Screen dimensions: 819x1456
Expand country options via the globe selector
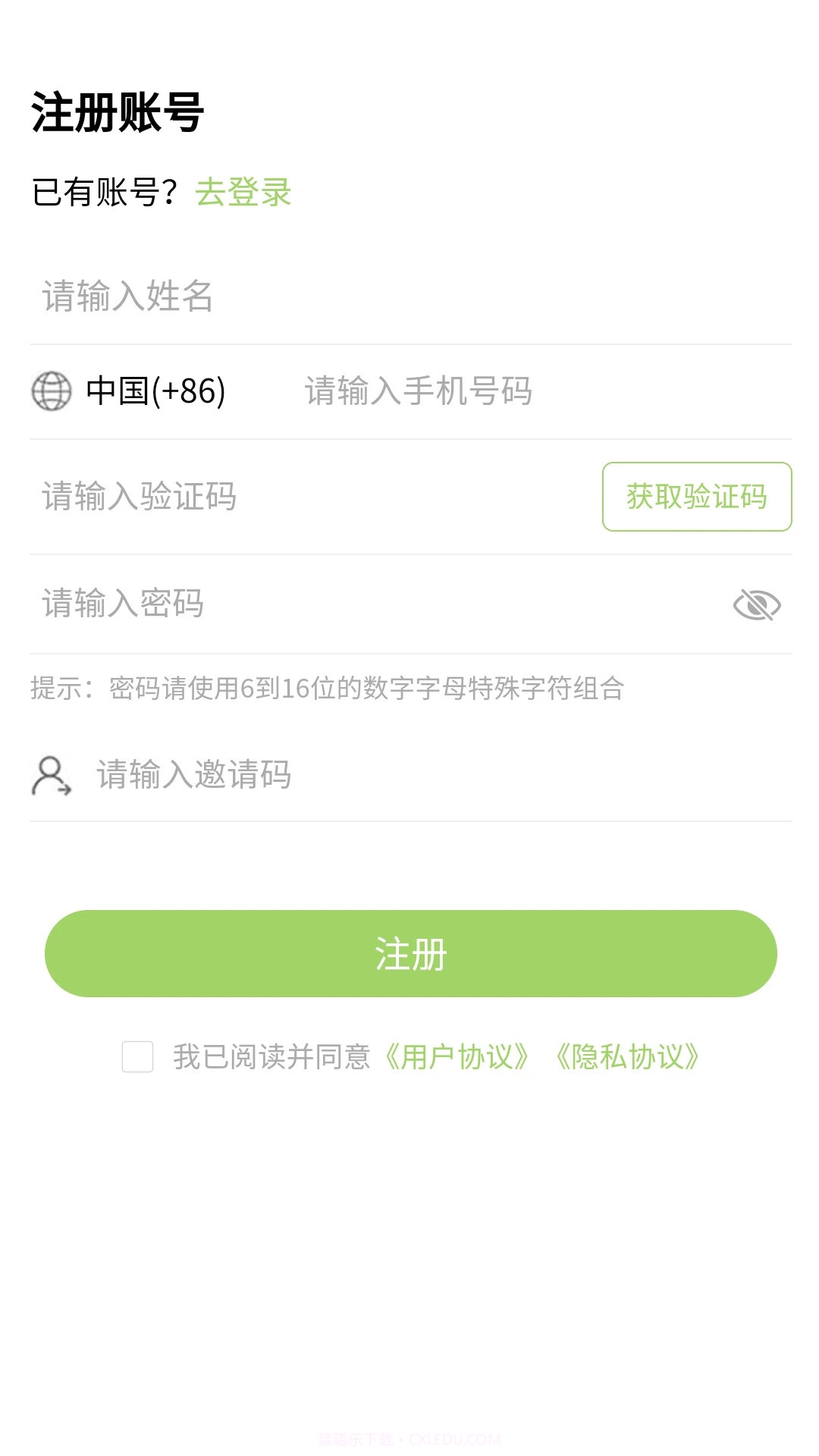pos(50,392)
